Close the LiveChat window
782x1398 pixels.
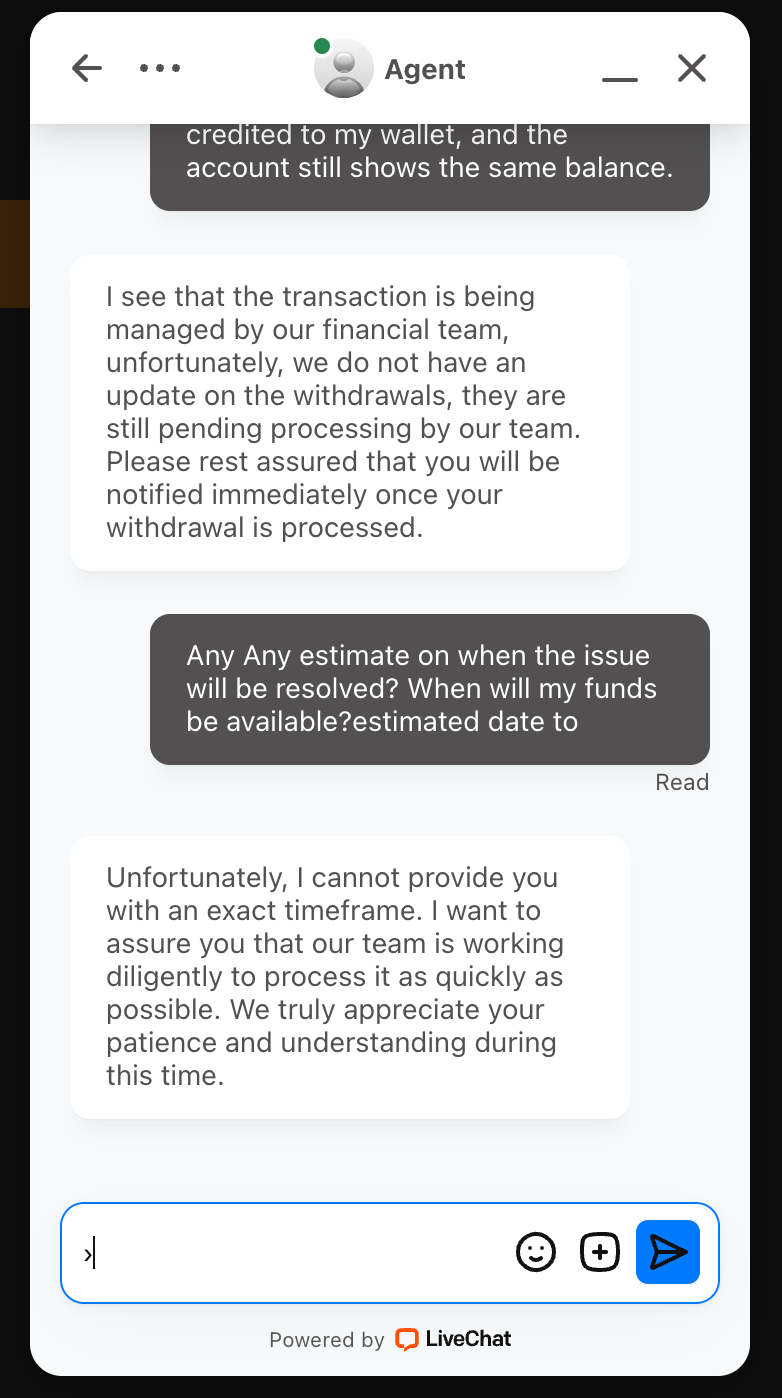click(692, 68)
